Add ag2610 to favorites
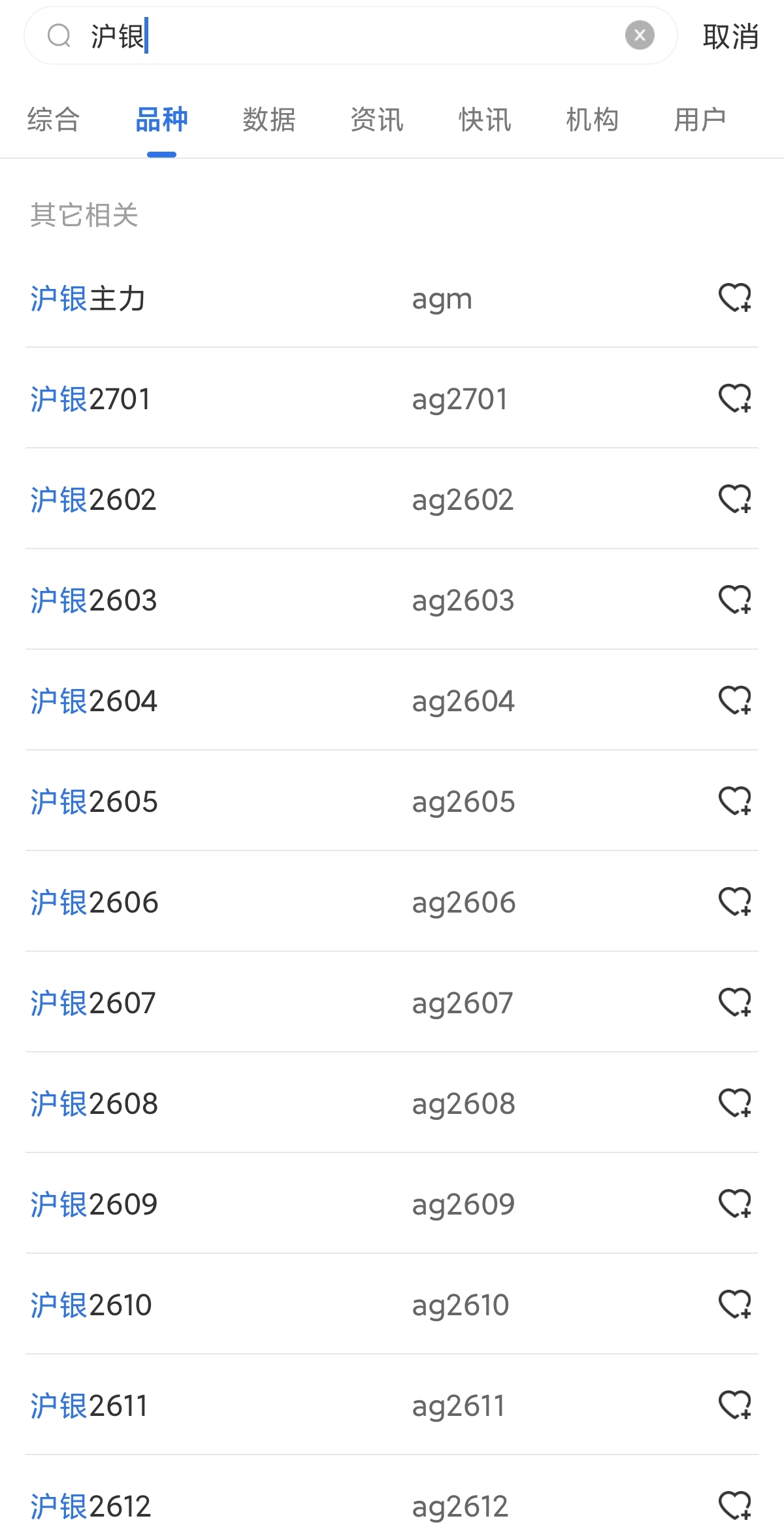The height and width of the screenshot is (1529, 784). (x=735, y=1305)
